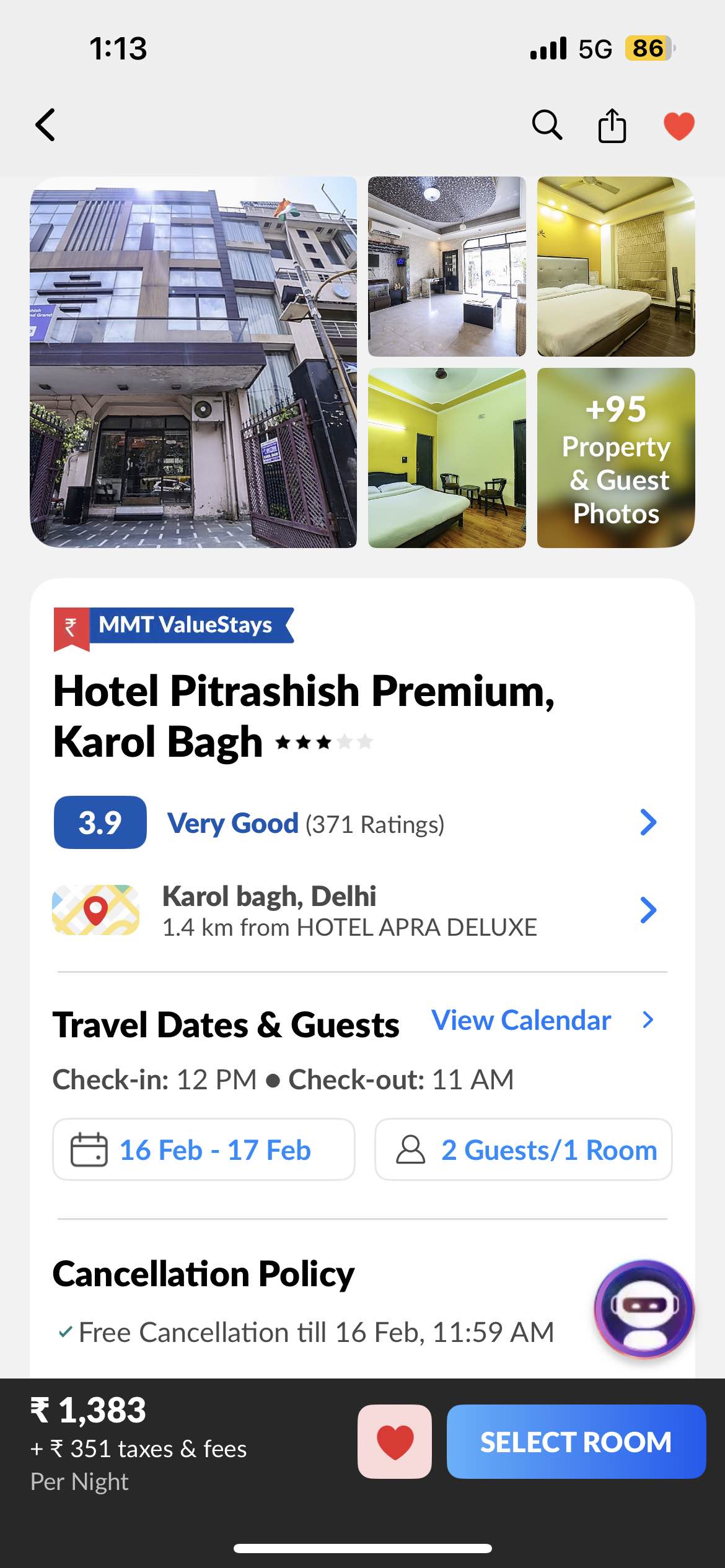Open the green room photo with chairs

click(x=447, y=458)
